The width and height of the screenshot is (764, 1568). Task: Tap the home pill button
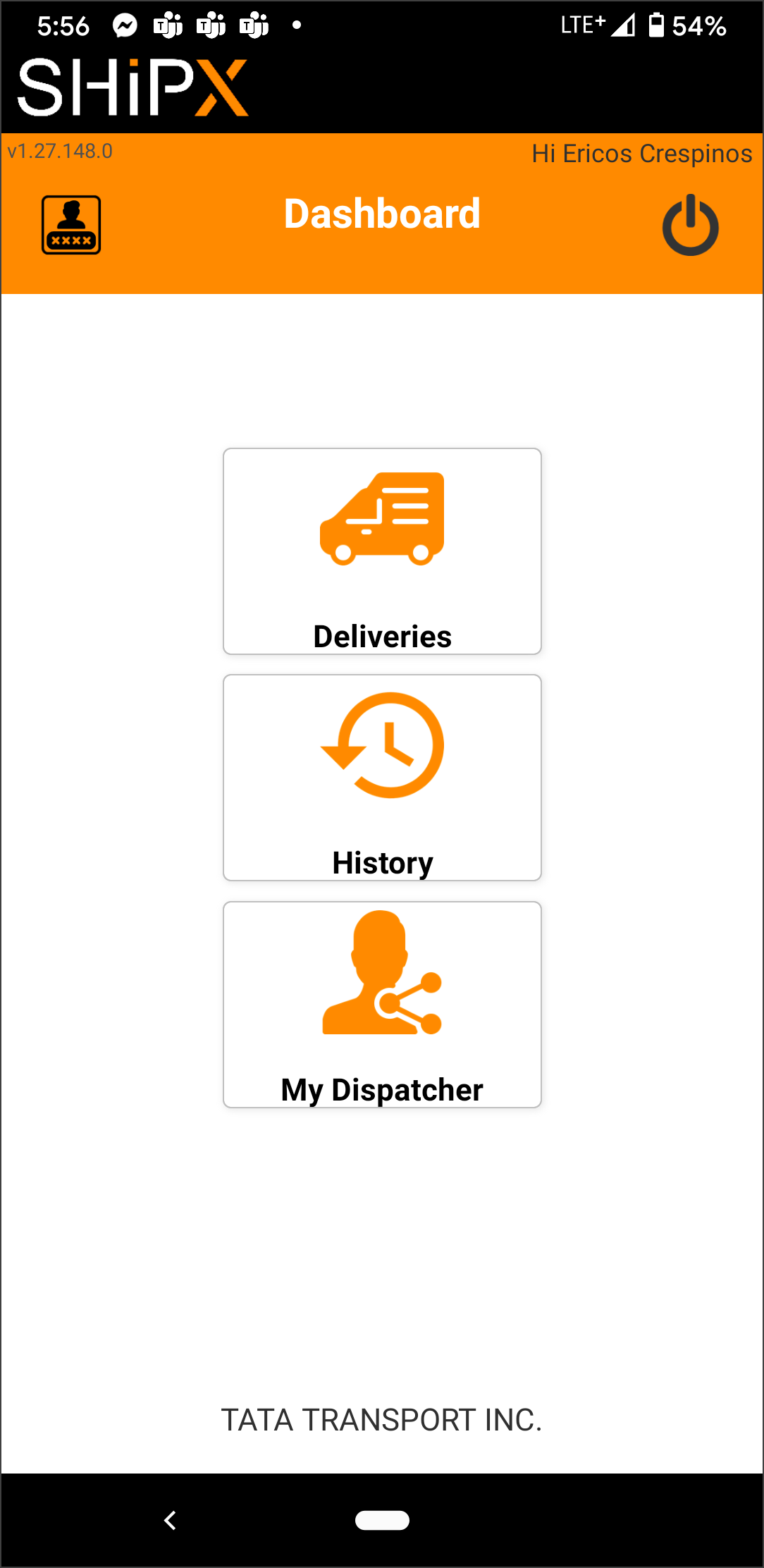pyautogui.click(x=382, y=1520)
